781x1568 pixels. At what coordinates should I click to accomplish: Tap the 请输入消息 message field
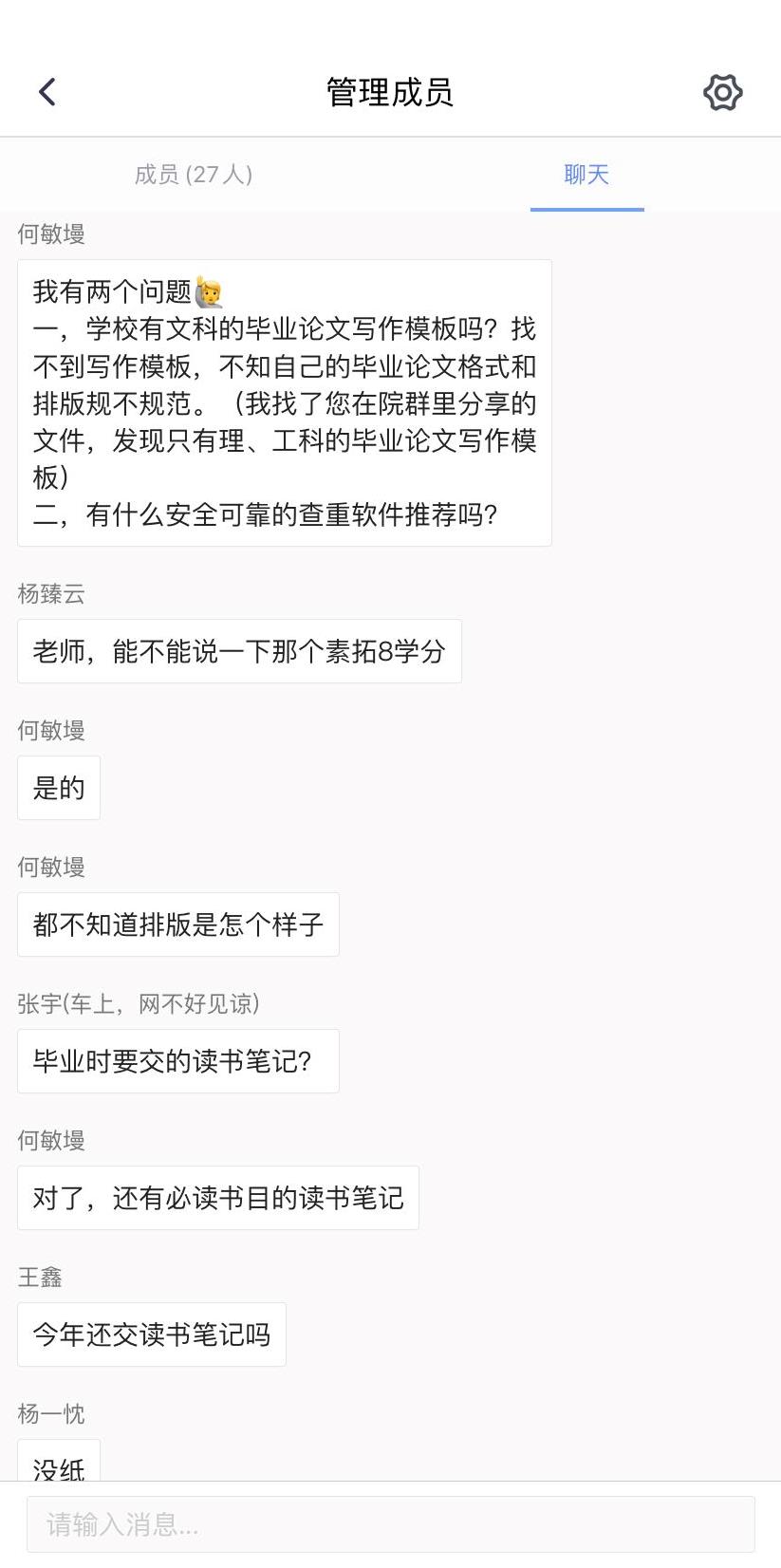pyautogui.click(x=390, y=1524)
